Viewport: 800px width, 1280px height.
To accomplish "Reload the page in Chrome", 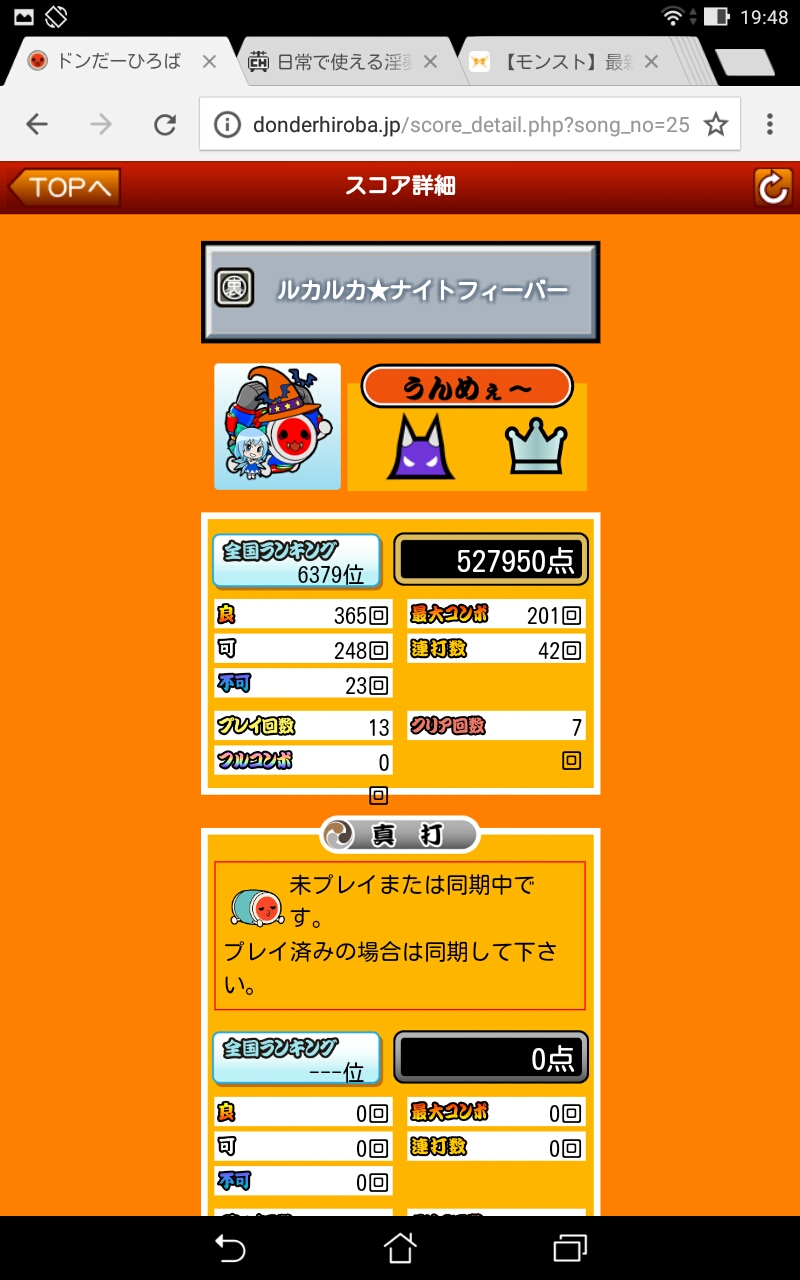I will [x=164, y=124].
